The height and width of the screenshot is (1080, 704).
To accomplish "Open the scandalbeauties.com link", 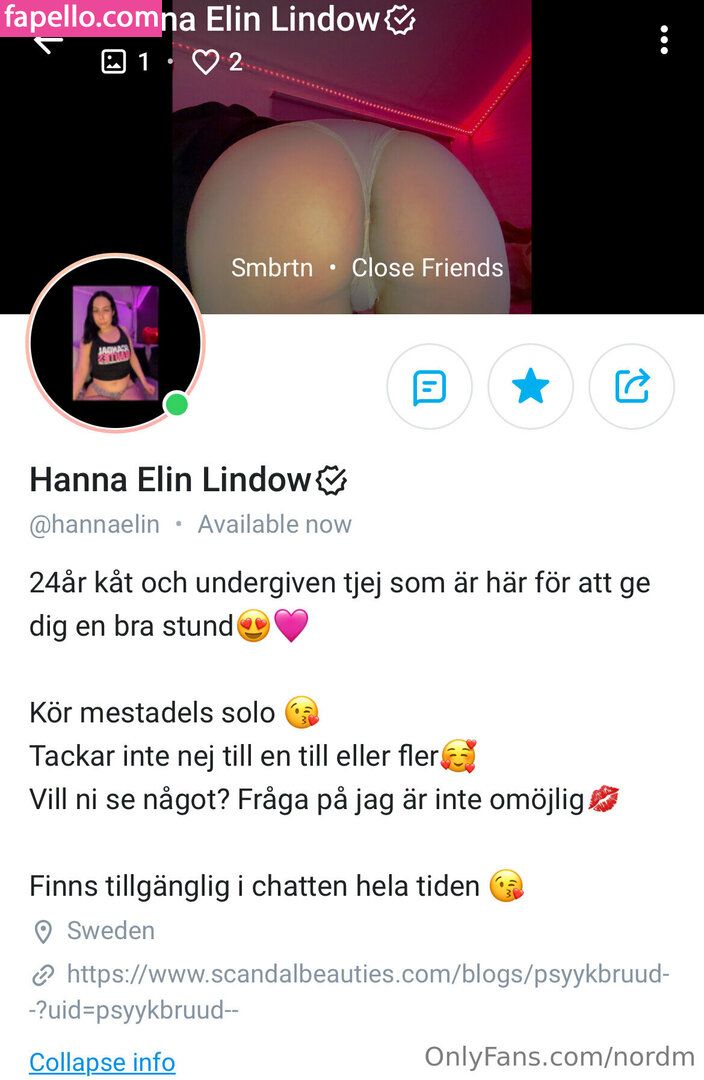I will [x=350, y=991].
